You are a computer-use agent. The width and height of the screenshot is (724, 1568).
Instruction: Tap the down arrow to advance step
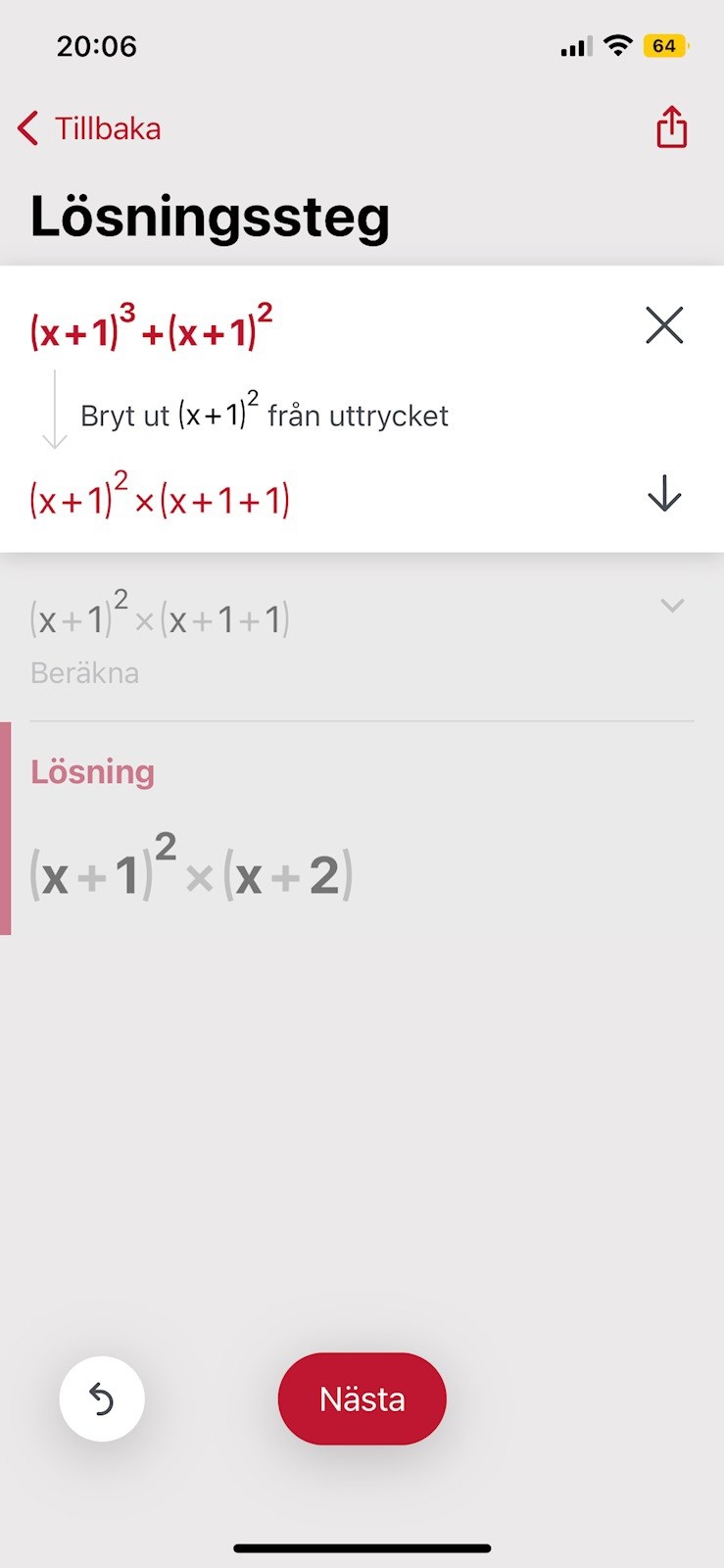664,494
